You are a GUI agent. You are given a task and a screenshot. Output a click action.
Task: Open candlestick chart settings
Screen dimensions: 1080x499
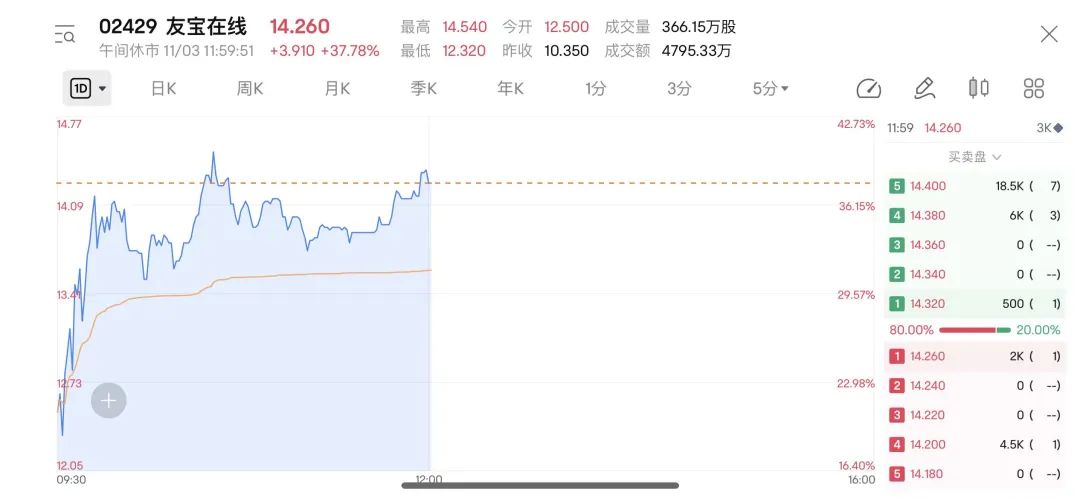point(979,88)
